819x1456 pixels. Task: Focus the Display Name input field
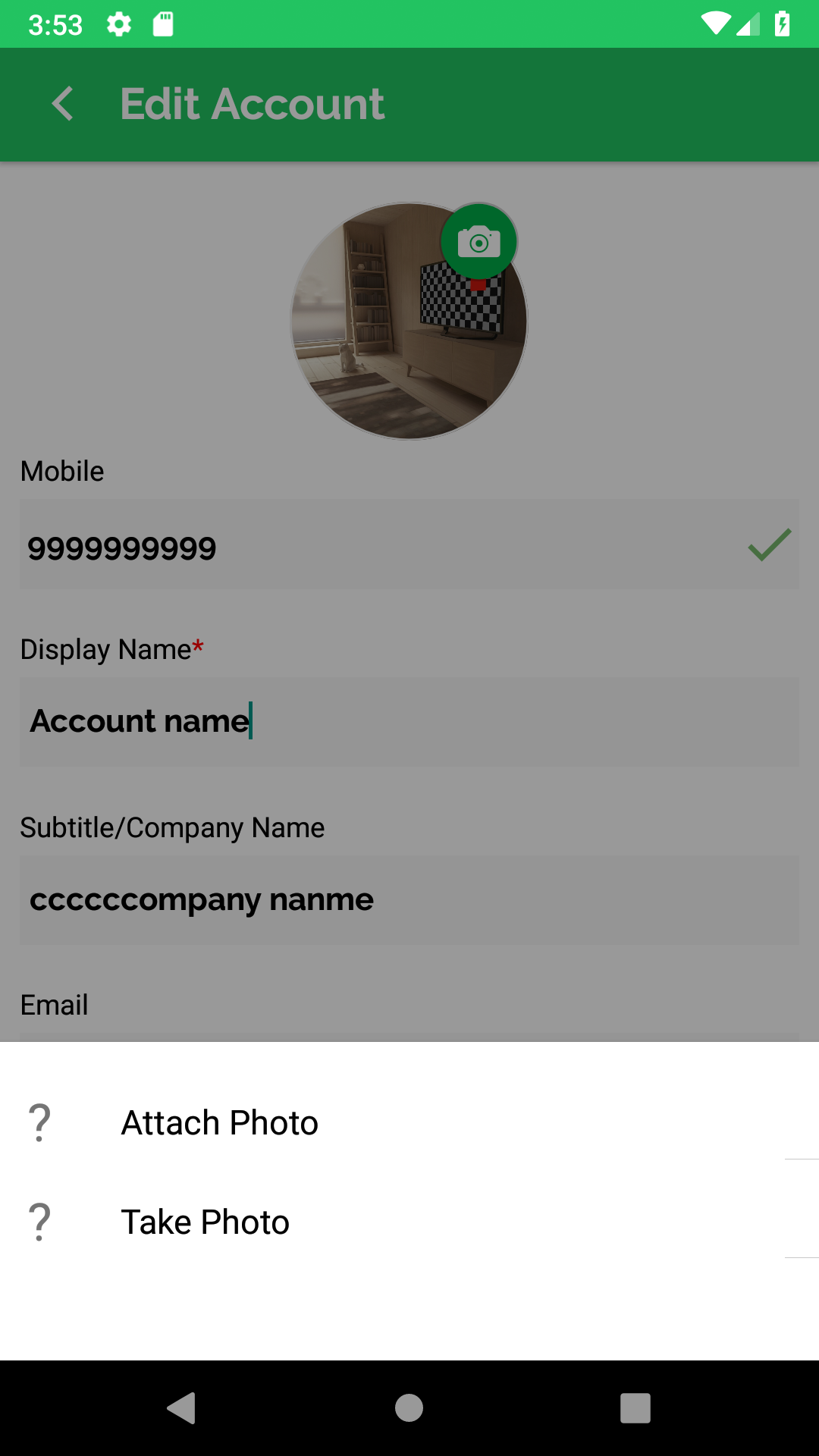pos(409,721)
